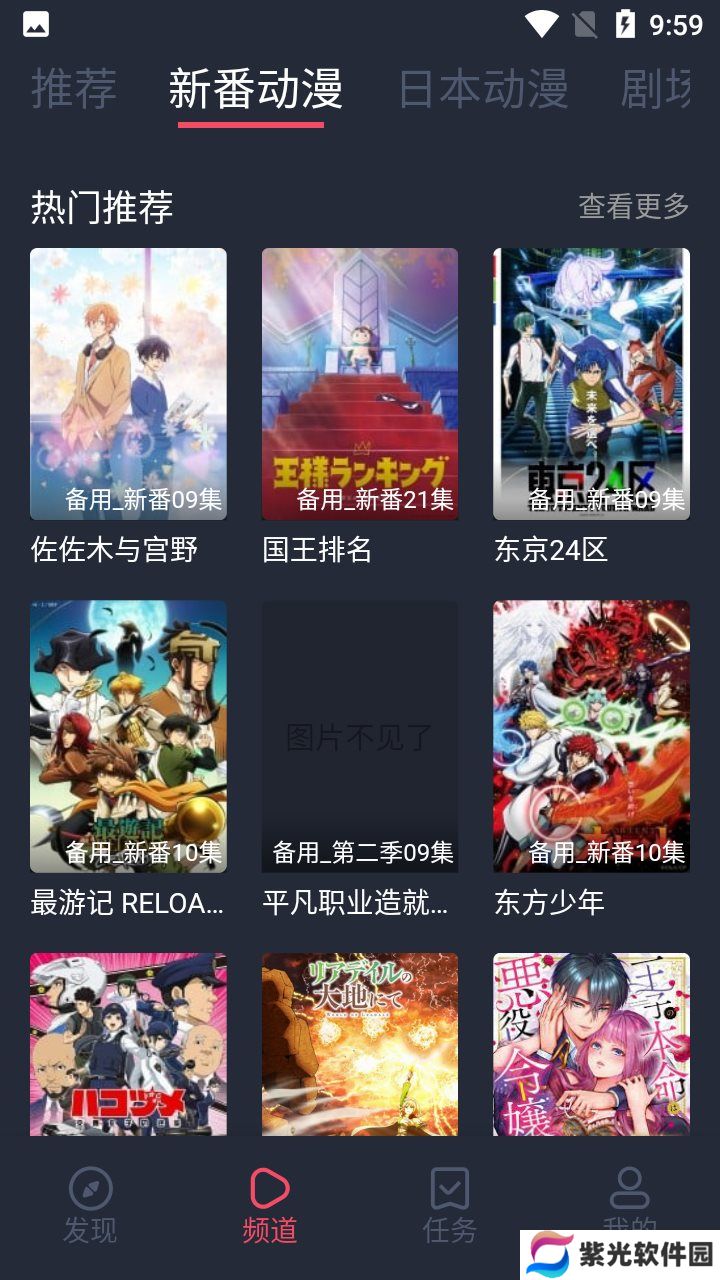Open 国王排名 anime card
The height and width of the screenshot is (1280, 720).
[360, 385]
